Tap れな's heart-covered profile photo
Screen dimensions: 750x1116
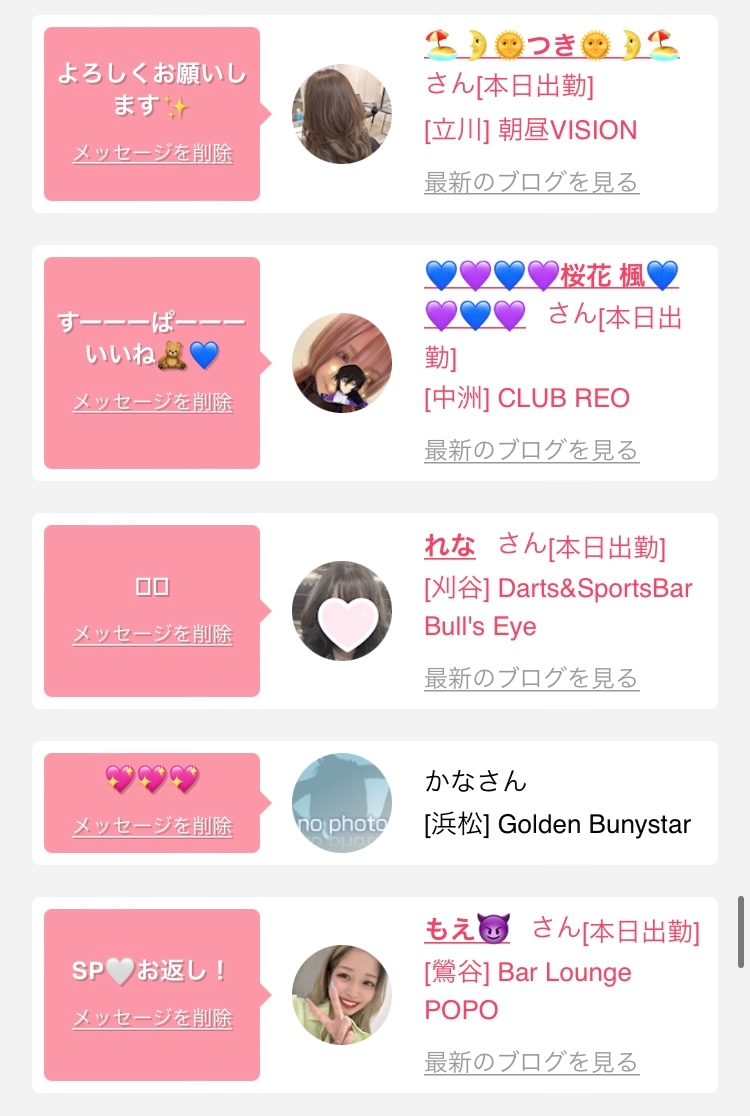tap(342, 611)
